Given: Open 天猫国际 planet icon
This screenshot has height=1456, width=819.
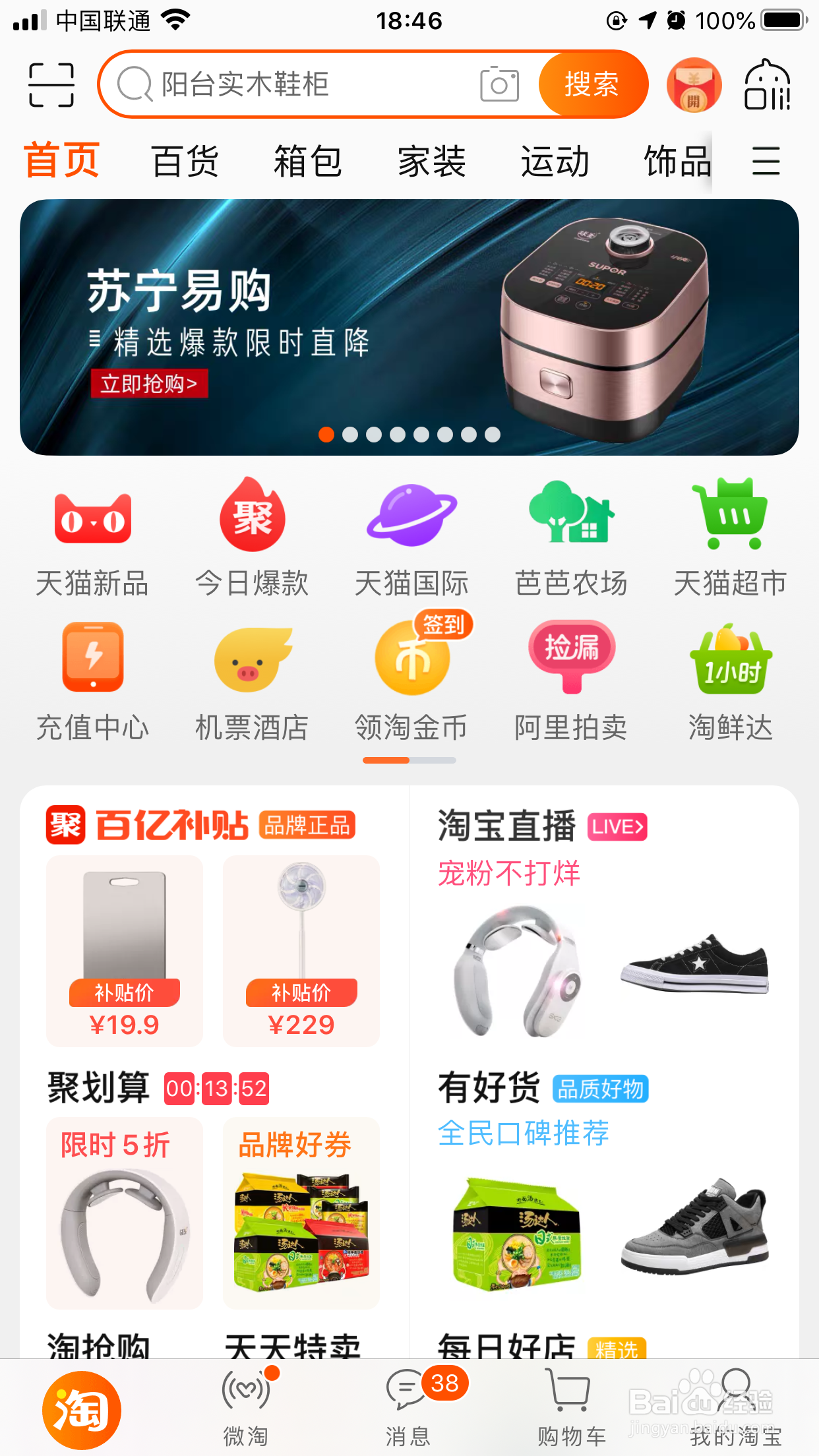Looking at the screenshot, I should 411,518.
